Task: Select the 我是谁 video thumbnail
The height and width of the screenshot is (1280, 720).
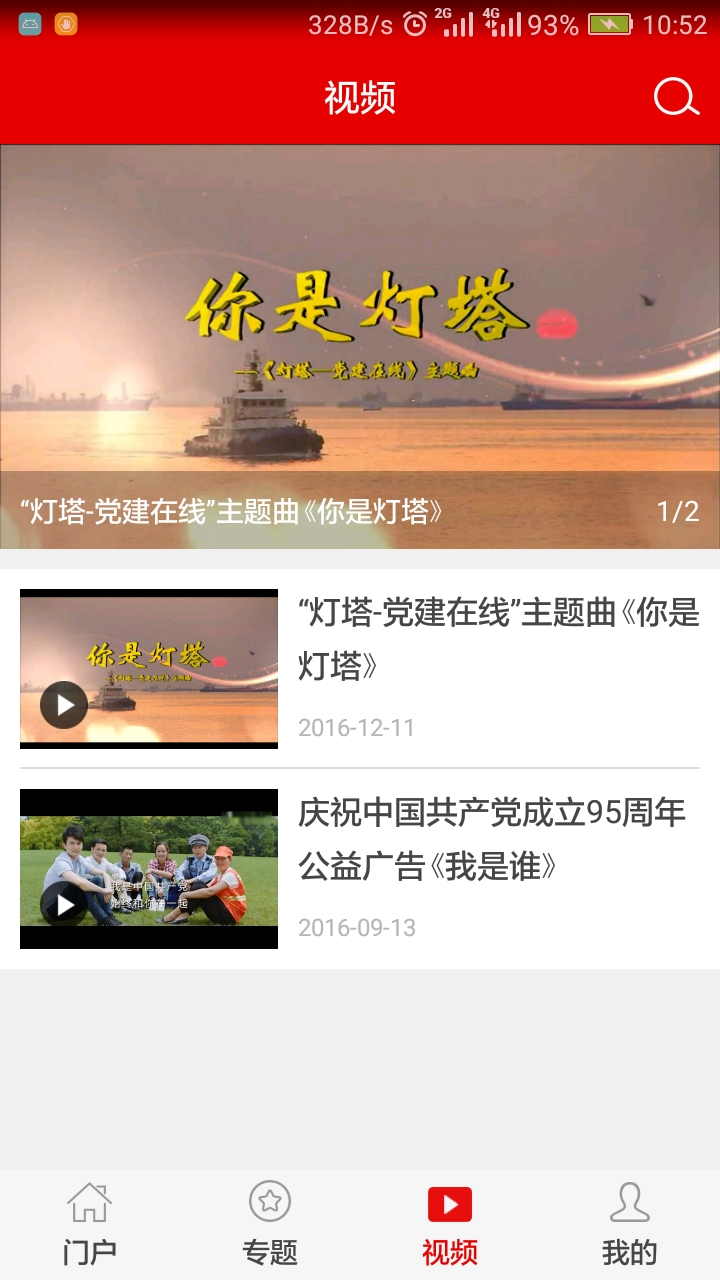Action: (x=148, y=867)
